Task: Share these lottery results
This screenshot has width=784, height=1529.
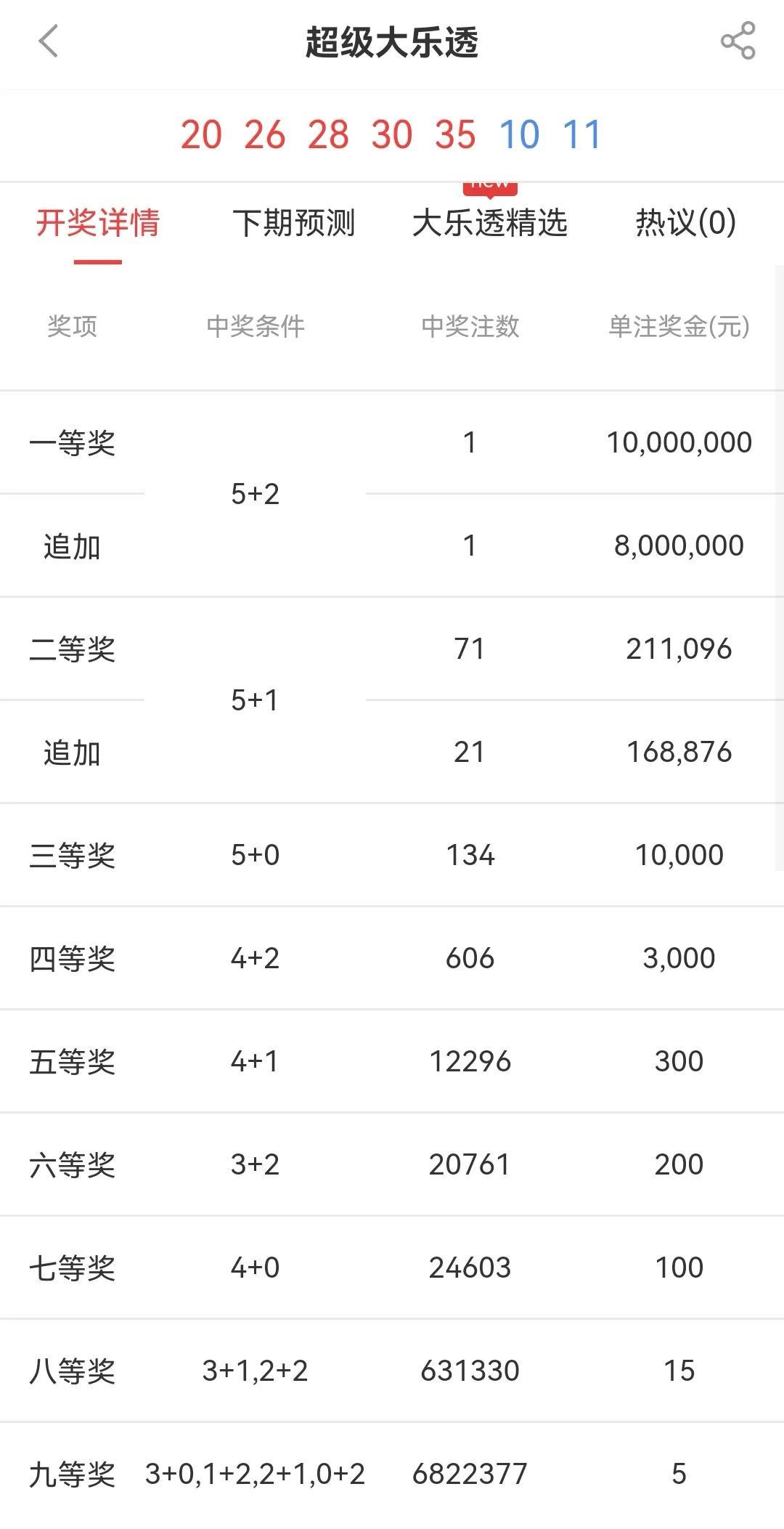Action: 738,41
